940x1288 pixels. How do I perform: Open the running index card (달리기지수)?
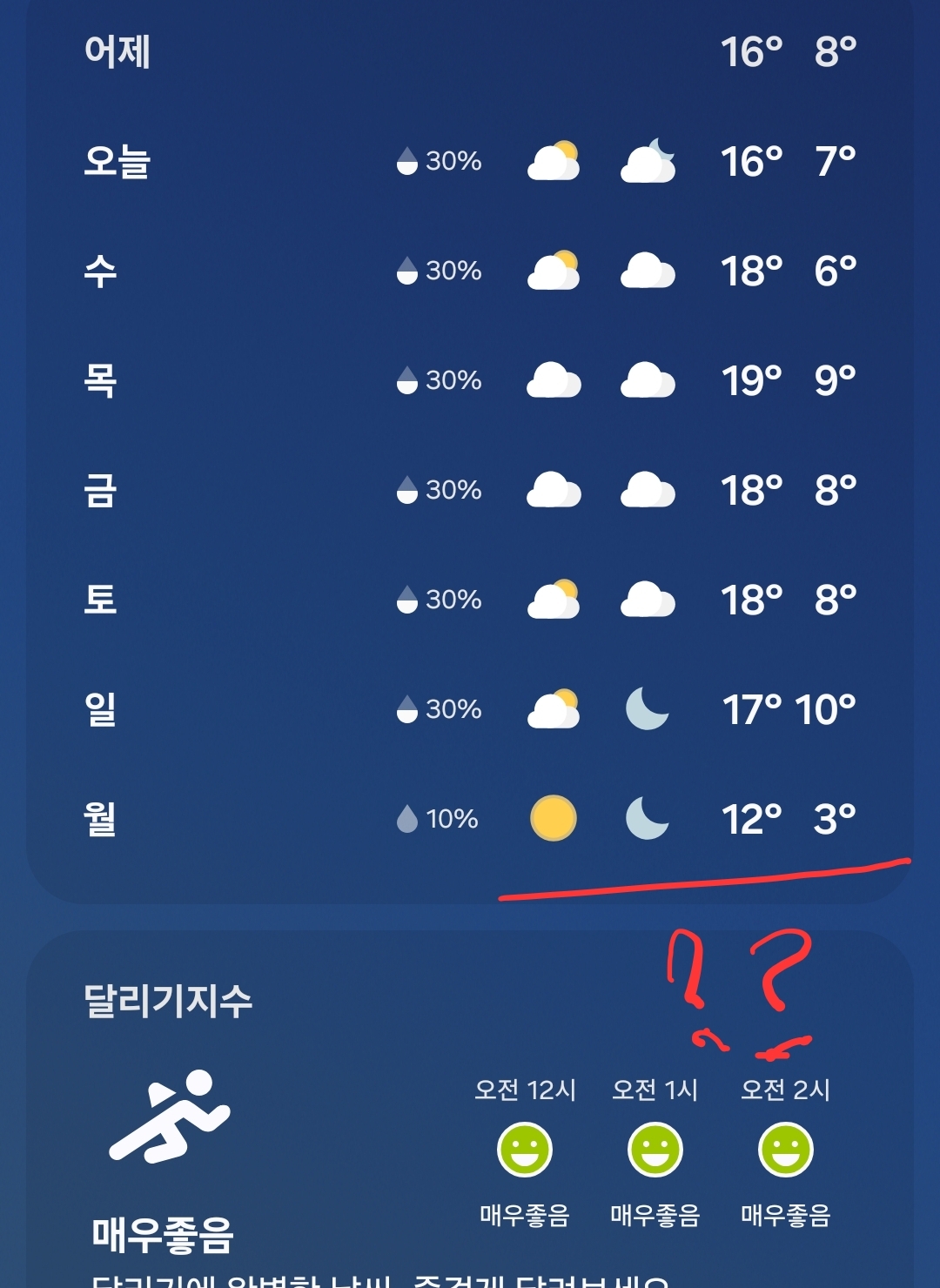(168, 1001)
